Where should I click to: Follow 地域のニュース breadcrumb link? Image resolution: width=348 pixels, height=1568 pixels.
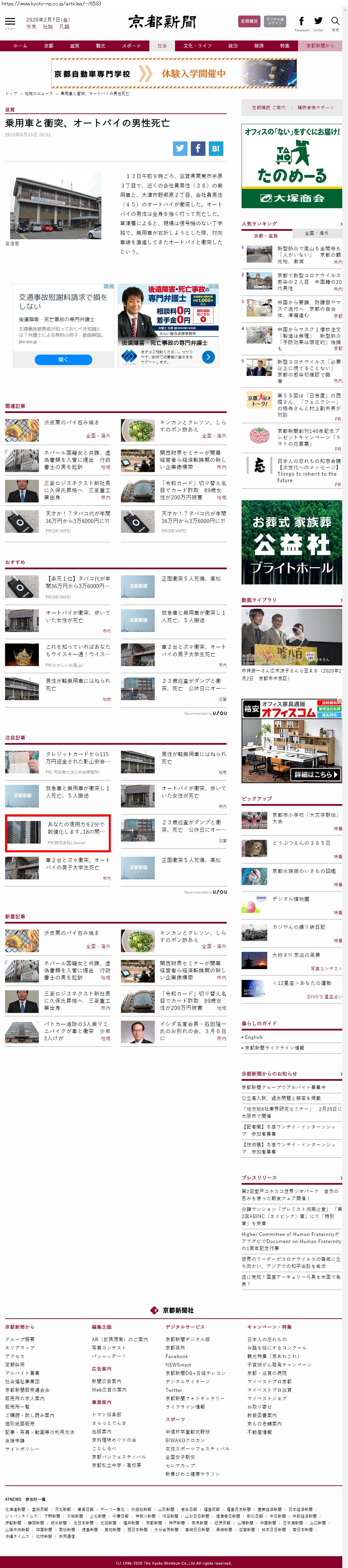click(39, 94)
